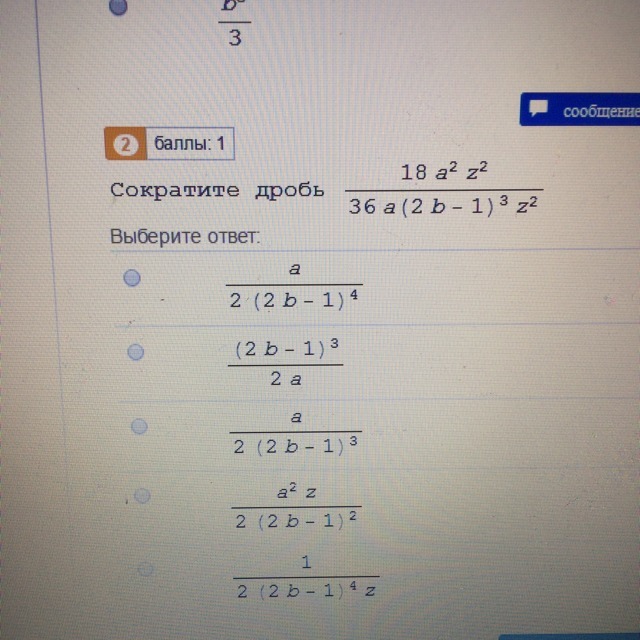Select the answer a over 2(2b−1)⁴

(131, 277)
